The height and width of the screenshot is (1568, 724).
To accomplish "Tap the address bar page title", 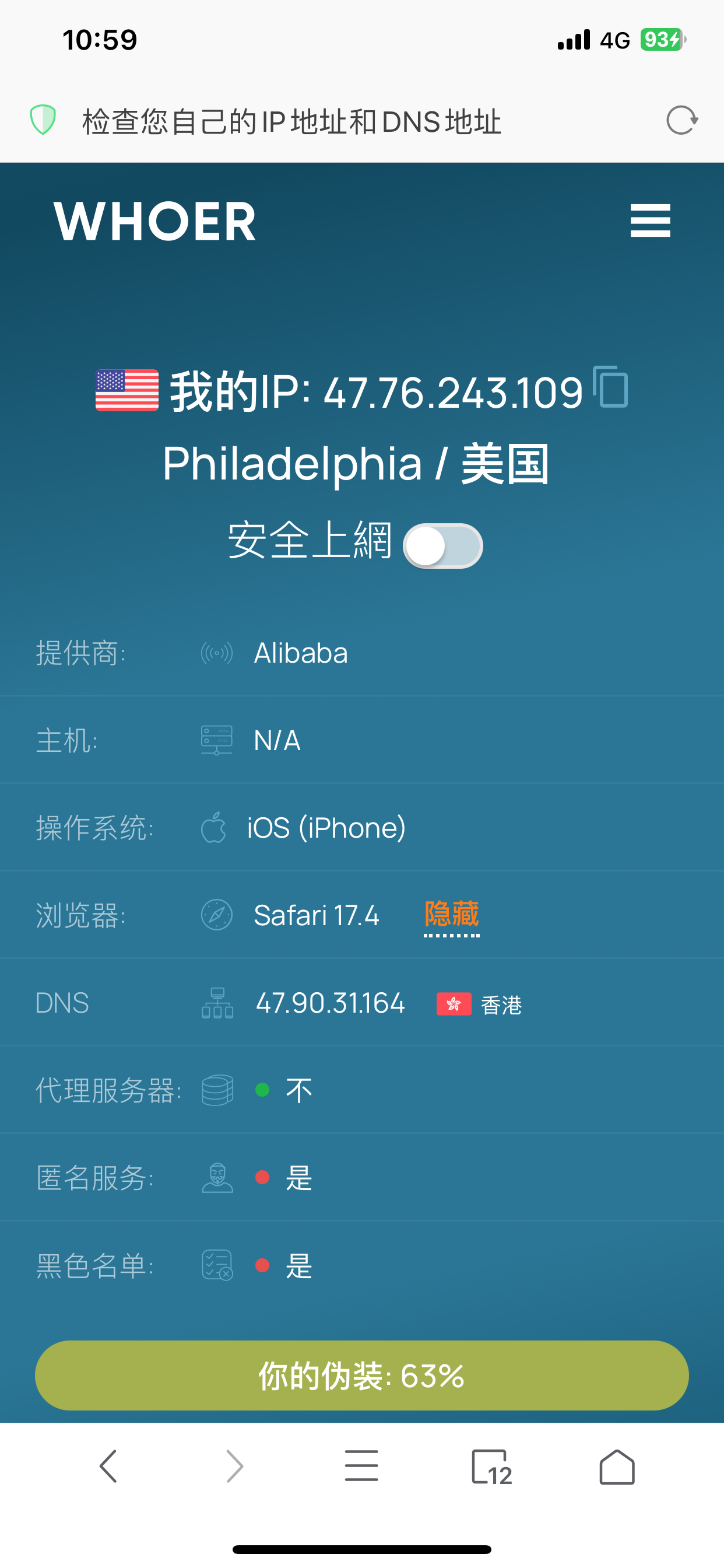I will click(x=291, y=121).
